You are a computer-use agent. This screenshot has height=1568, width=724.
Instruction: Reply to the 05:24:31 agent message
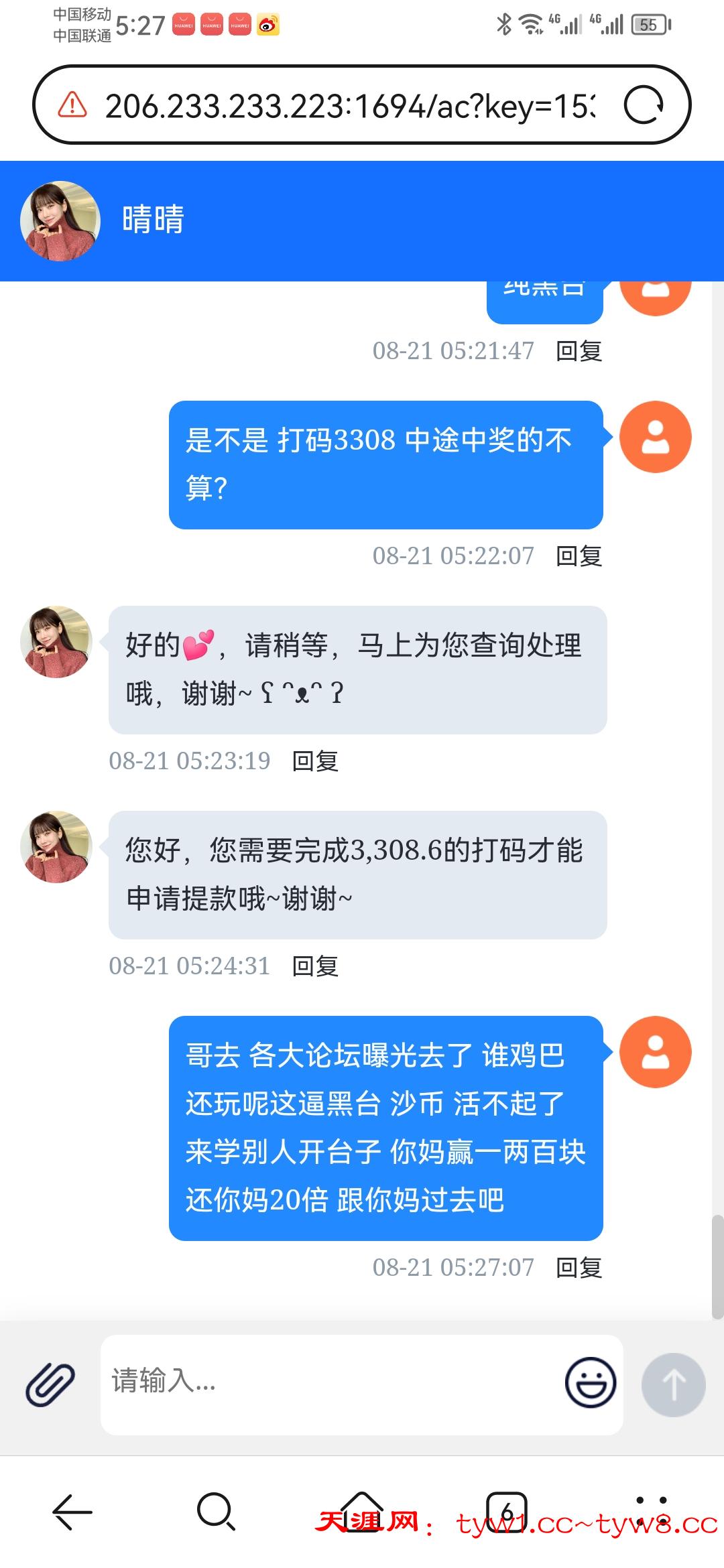(x=315, y=966)
